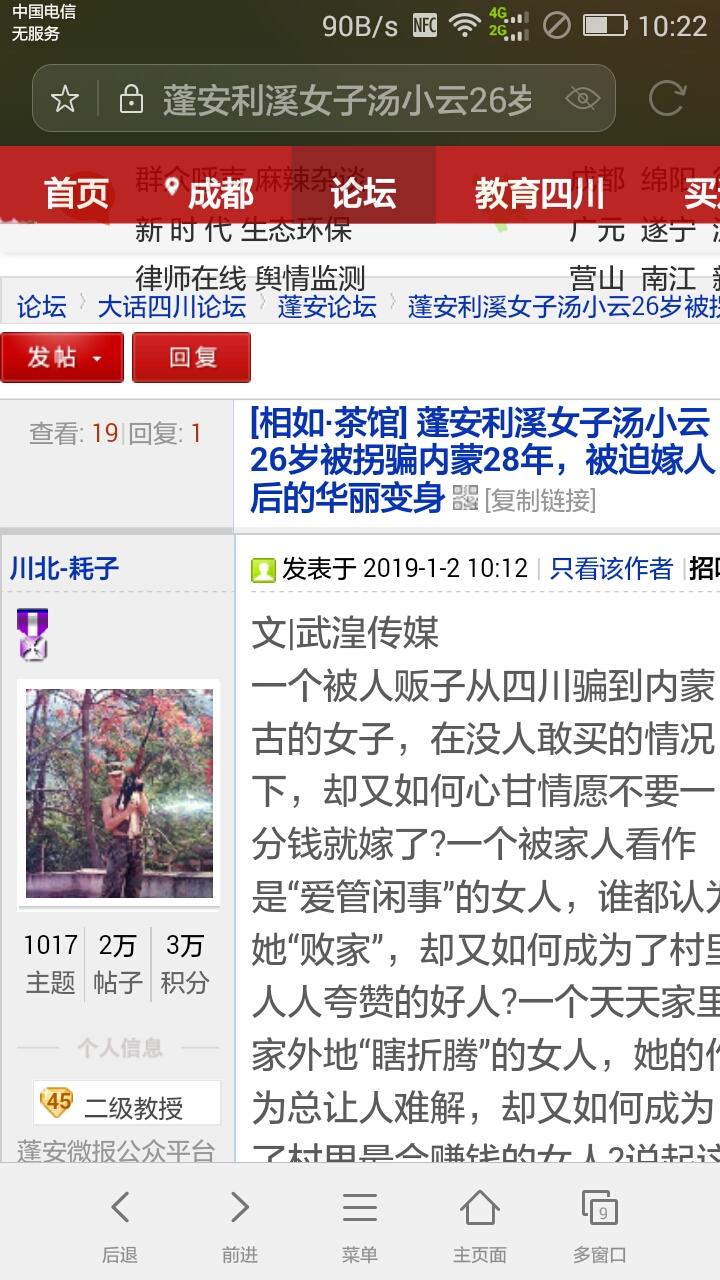Select the 成都 city option

(210, 193)
